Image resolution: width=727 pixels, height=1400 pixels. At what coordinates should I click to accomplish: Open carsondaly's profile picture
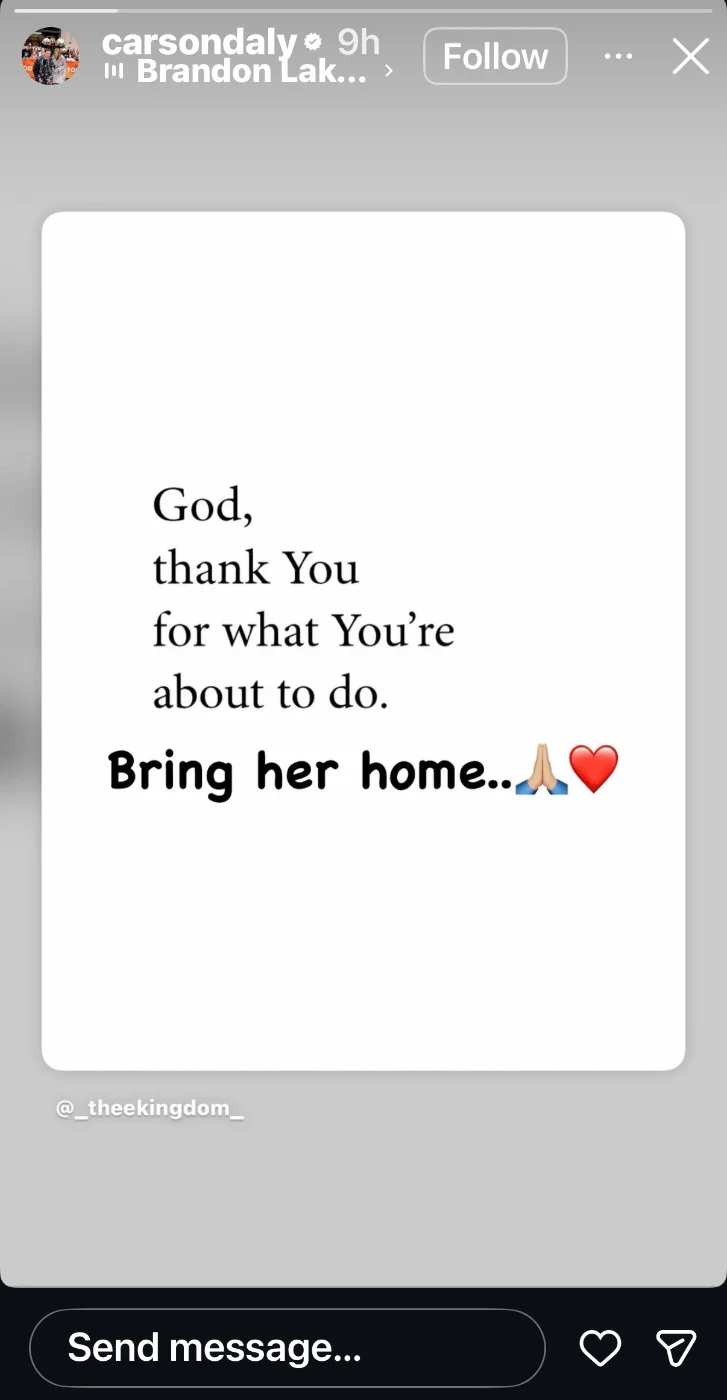[x=50, y=57]
